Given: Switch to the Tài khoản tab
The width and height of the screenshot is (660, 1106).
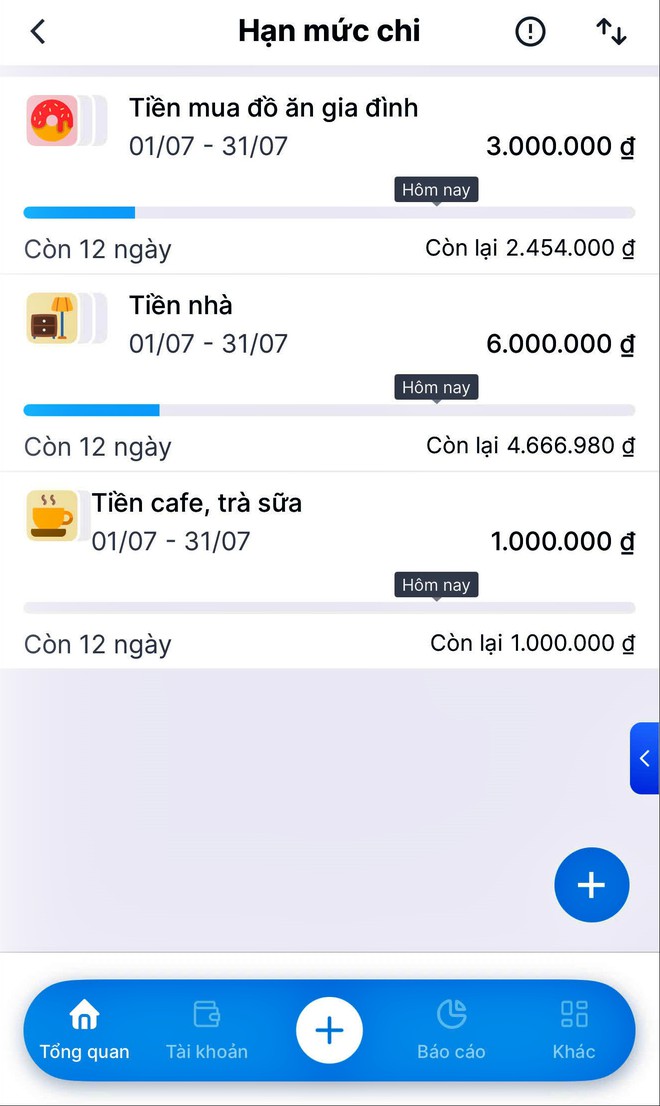Looking at the screenshot, I should tap(207, 1030).
